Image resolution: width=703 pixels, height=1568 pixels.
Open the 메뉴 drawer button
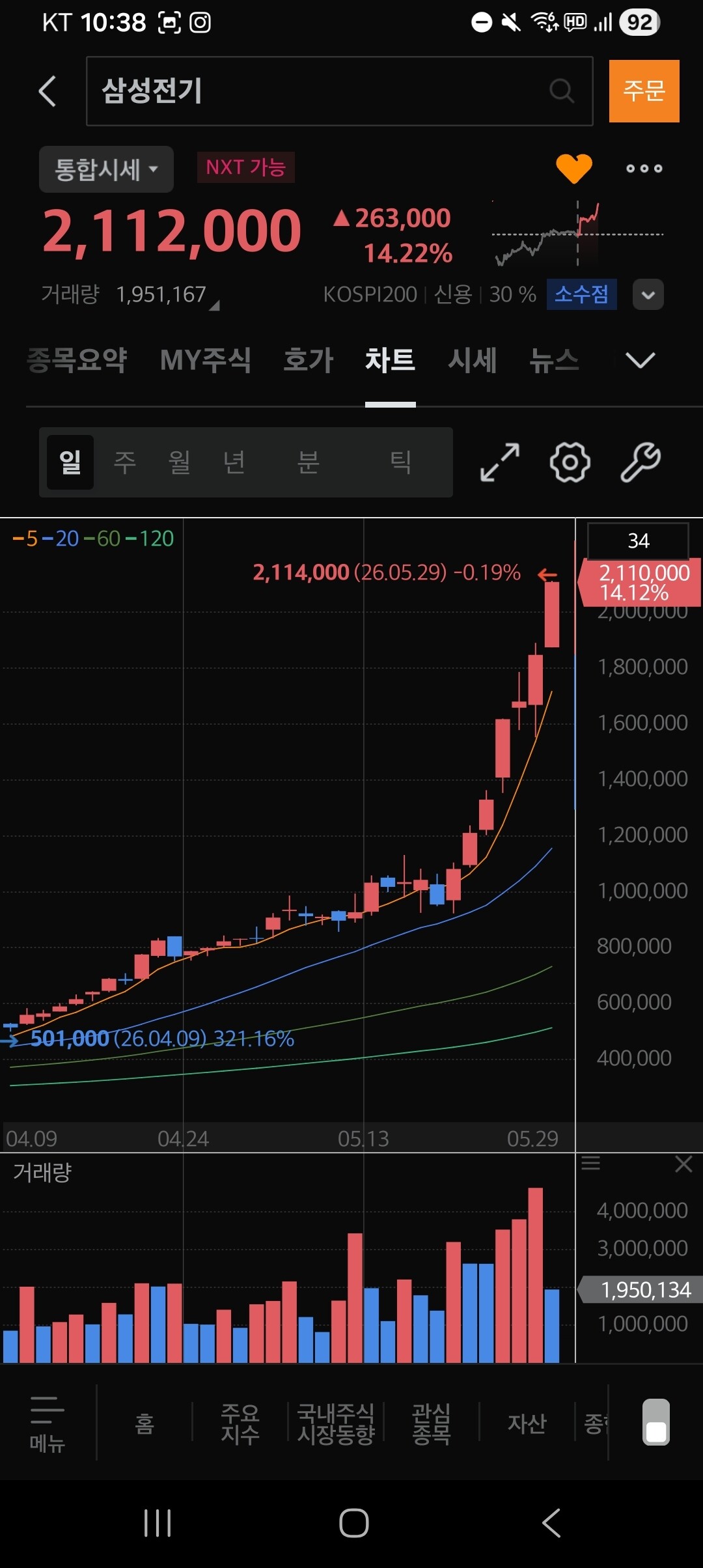pos(48,1423)
